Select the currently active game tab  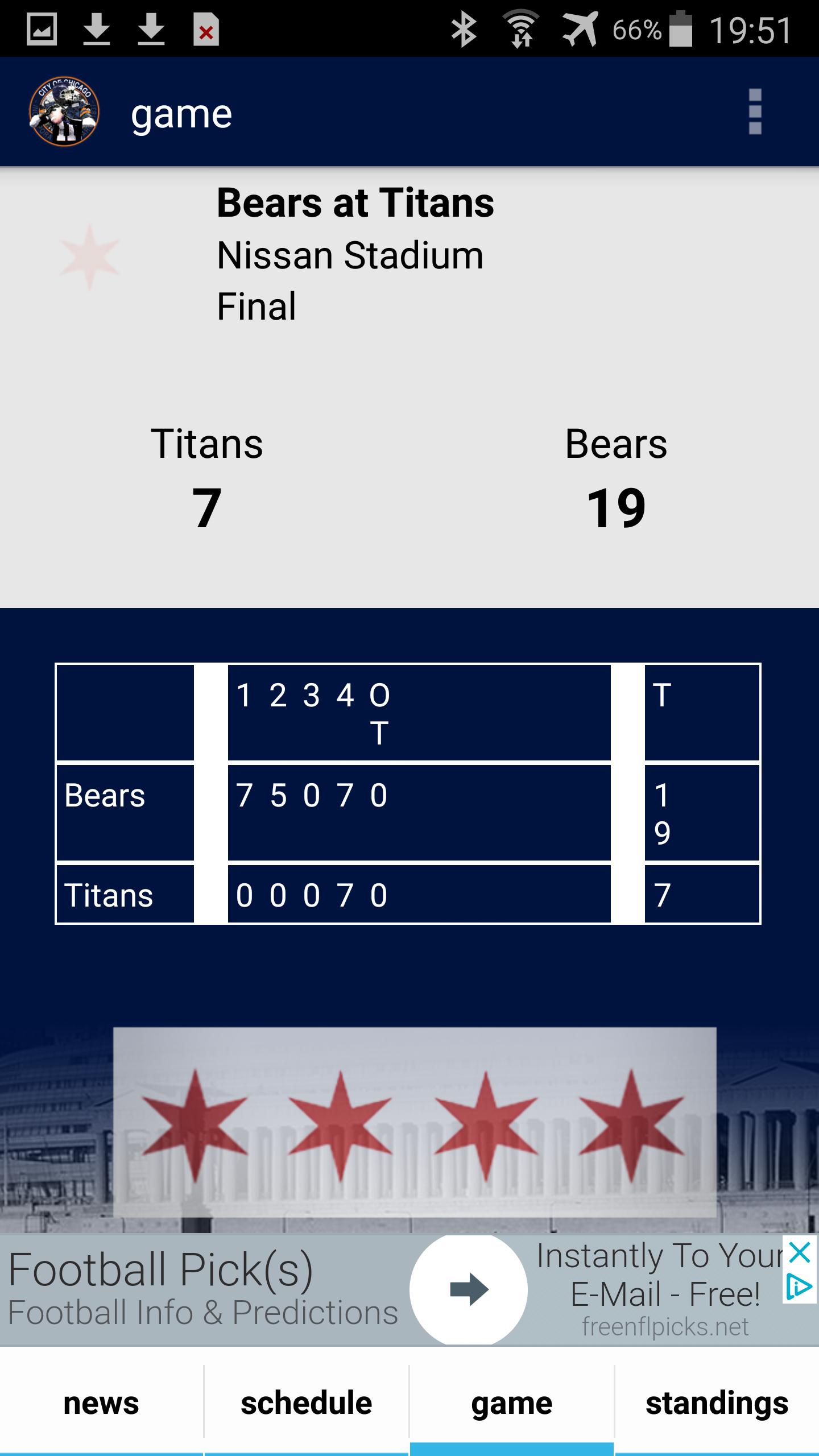coord(512,1402)
